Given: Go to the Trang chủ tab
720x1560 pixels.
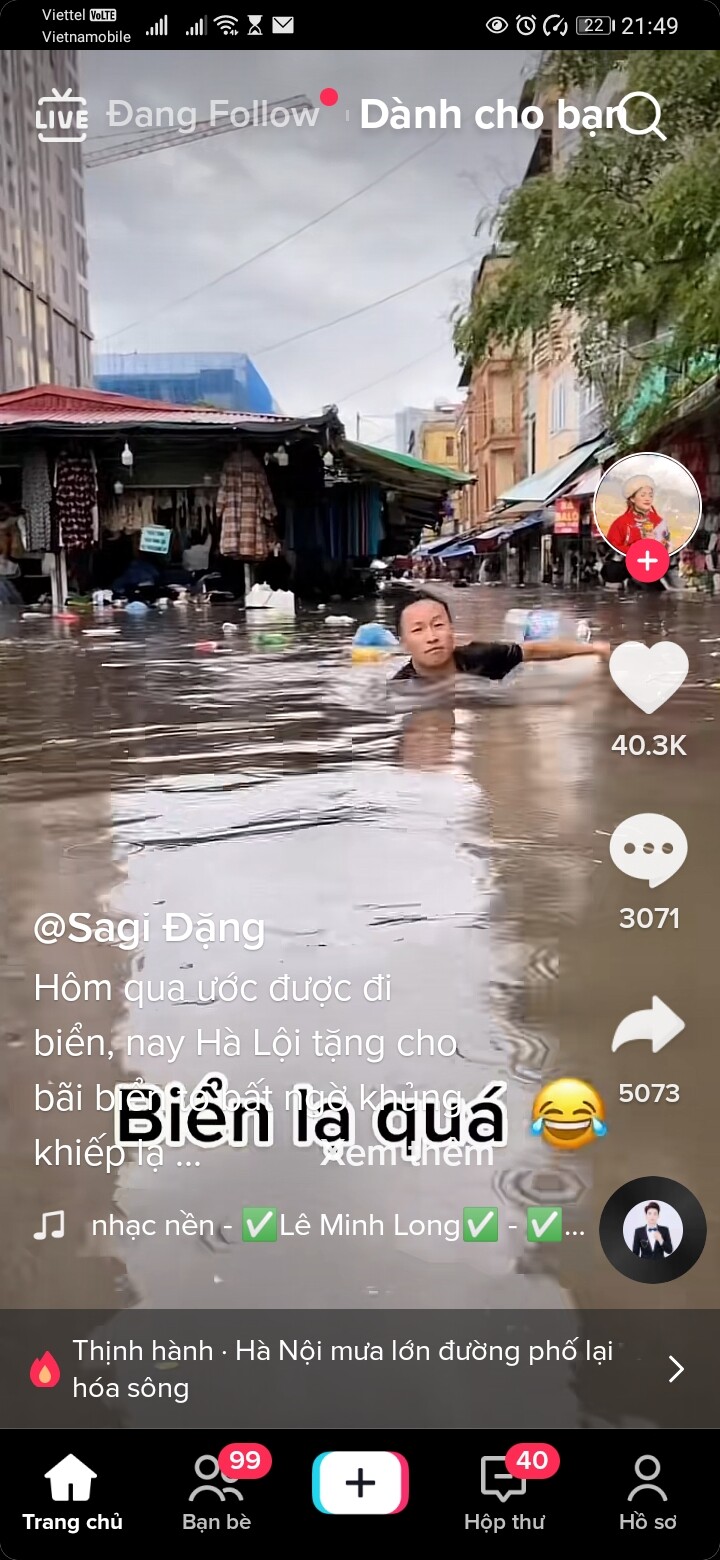Looking at the screenshot, I should tap(72, 1493).
